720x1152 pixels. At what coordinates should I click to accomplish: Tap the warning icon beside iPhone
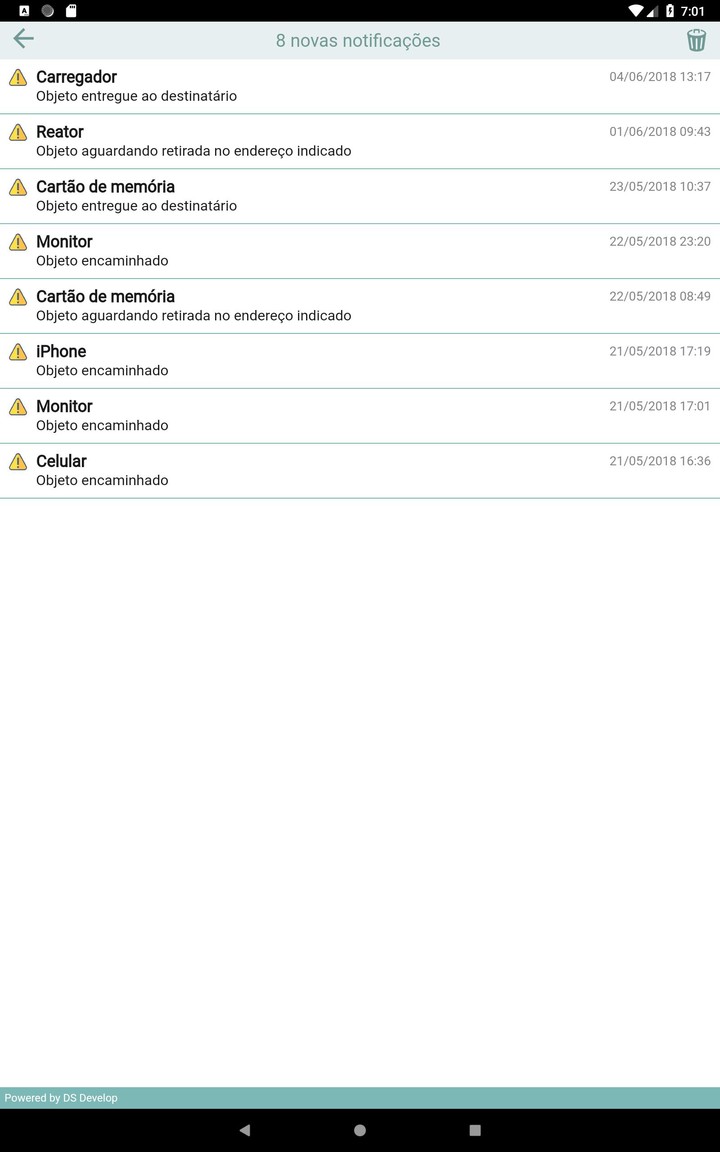[17, 351]
